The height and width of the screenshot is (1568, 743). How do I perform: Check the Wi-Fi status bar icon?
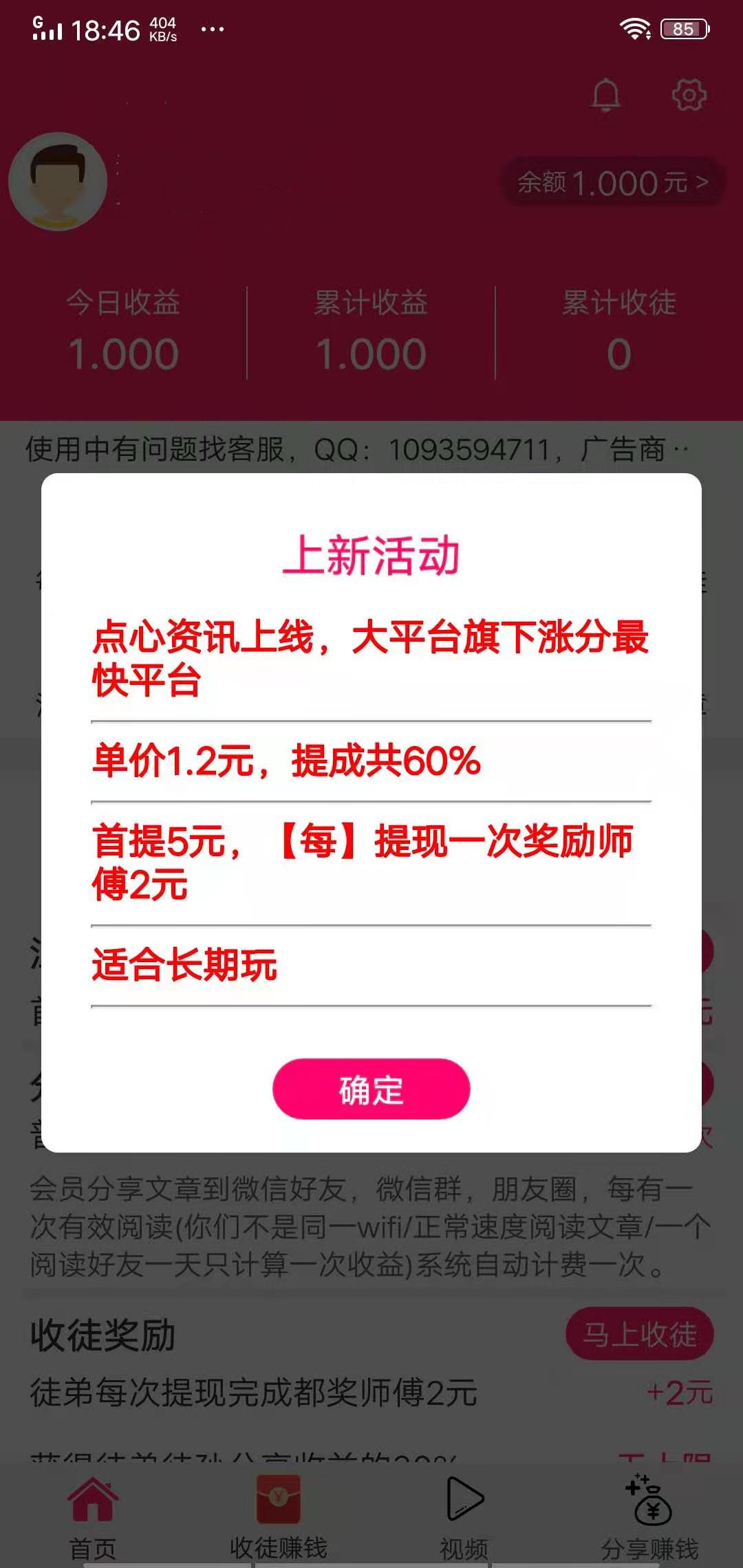pyautogui.click(x=634, y=27)
